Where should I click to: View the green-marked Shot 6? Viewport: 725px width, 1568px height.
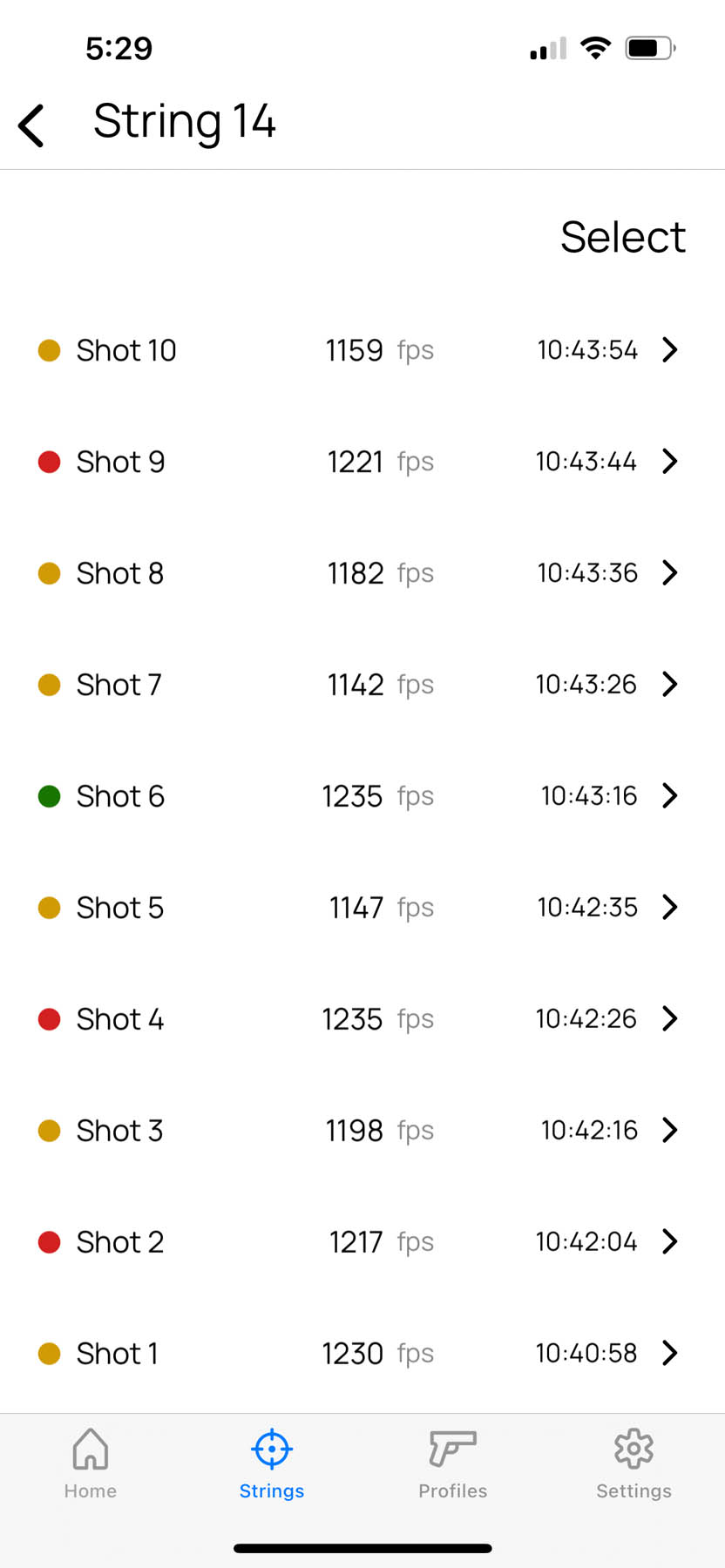point(362,796)
